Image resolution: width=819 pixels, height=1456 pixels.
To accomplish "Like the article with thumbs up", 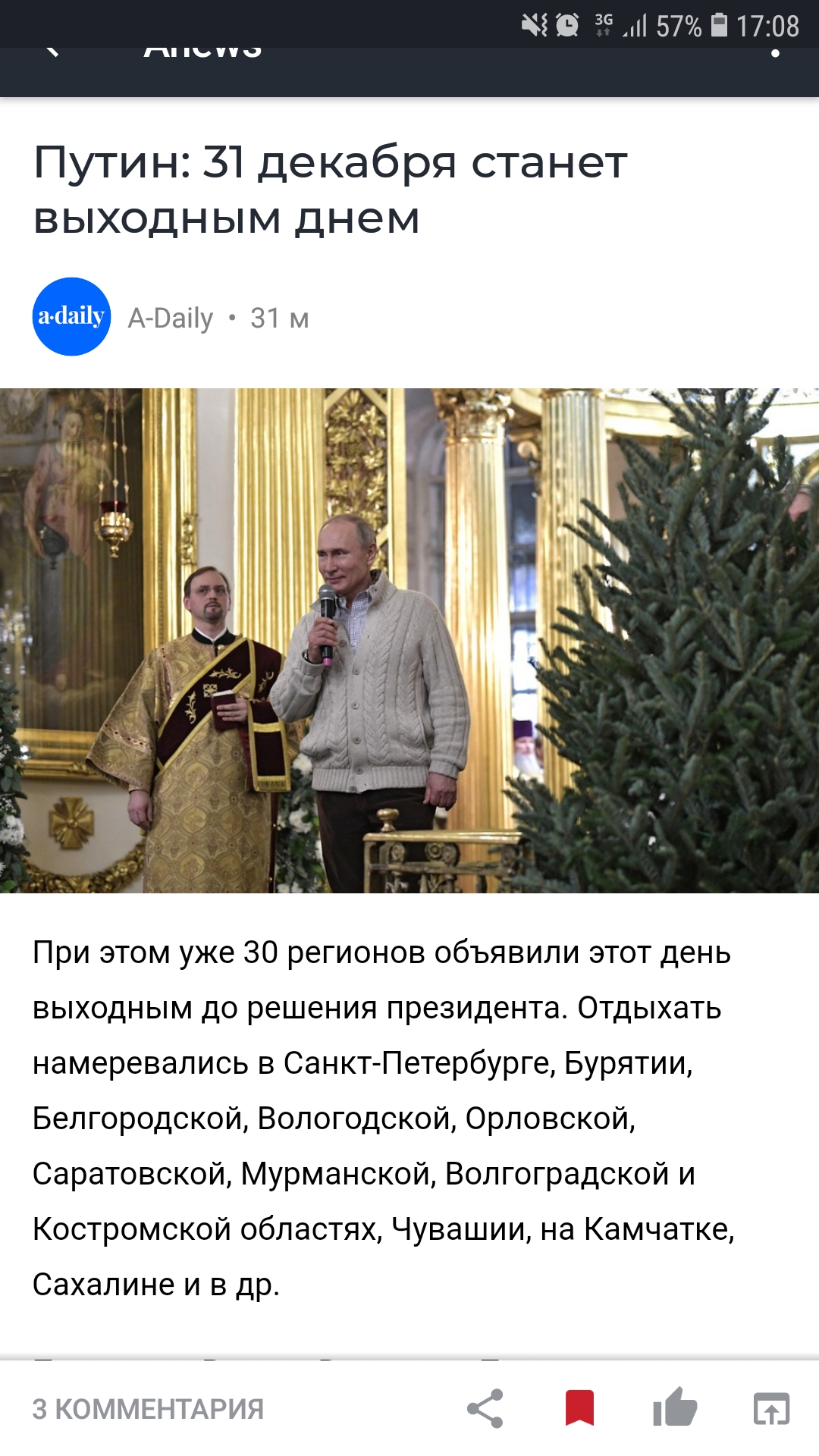I will (674, 1407).
